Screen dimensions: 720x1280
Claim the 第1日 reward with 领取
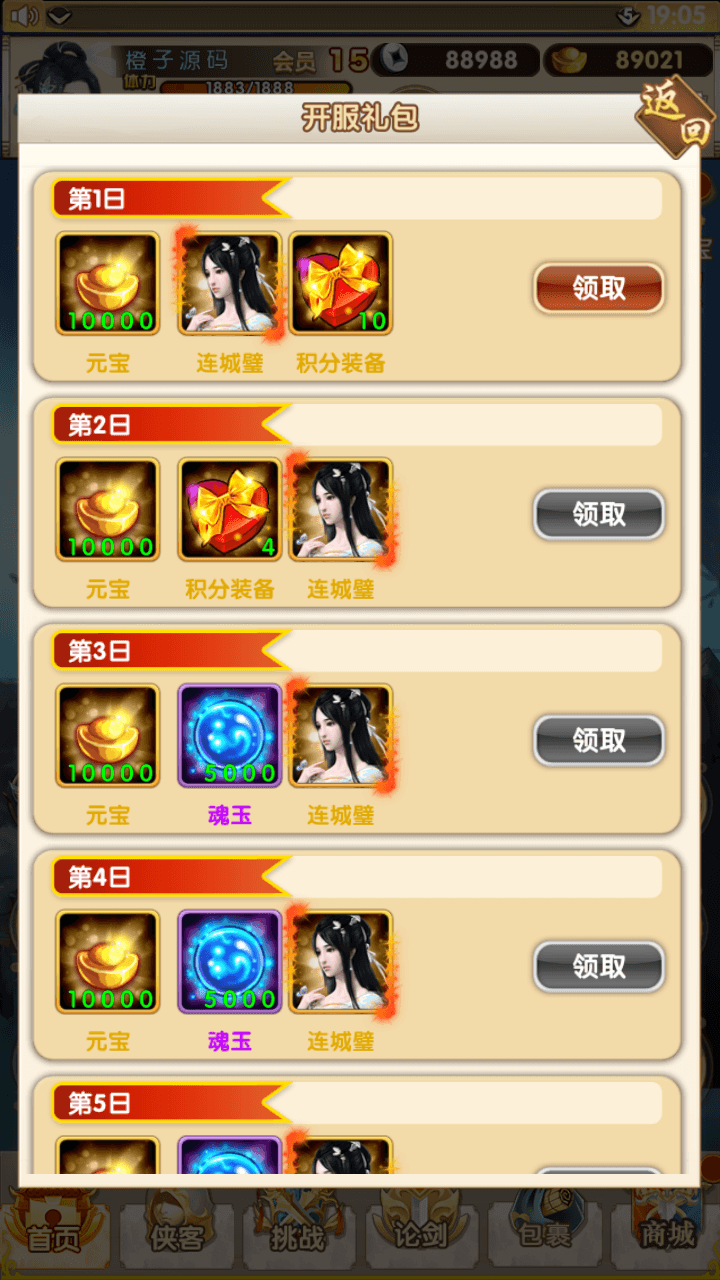(x=598, y=288)
